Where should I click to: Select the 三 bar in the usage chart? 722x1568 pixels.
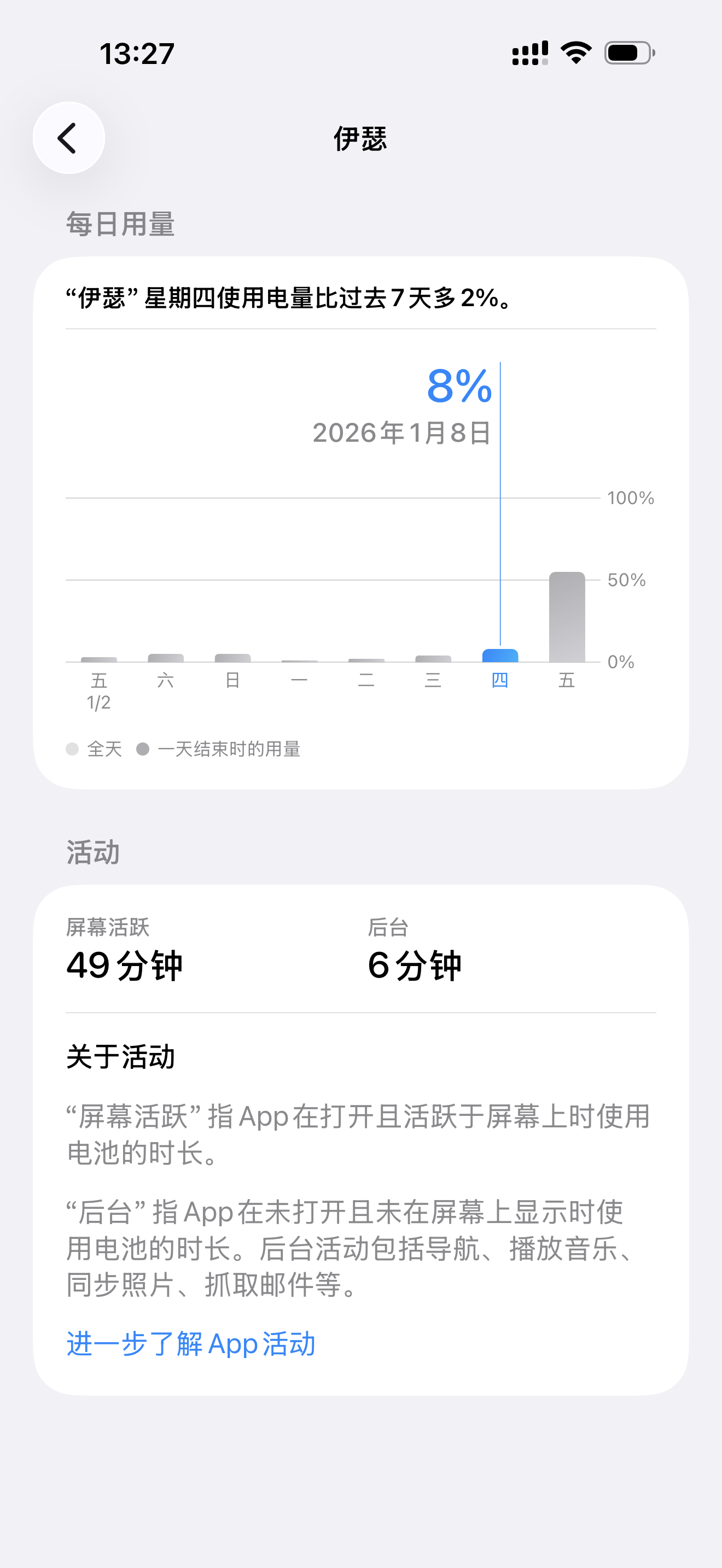point(433,658)
